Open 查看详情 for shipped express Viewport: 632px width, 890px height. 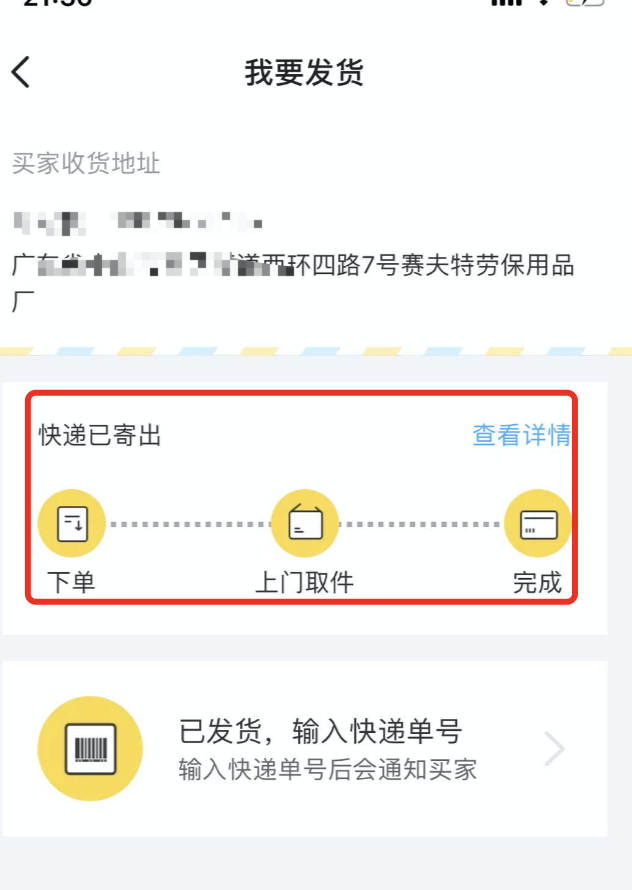pos(521,435)
